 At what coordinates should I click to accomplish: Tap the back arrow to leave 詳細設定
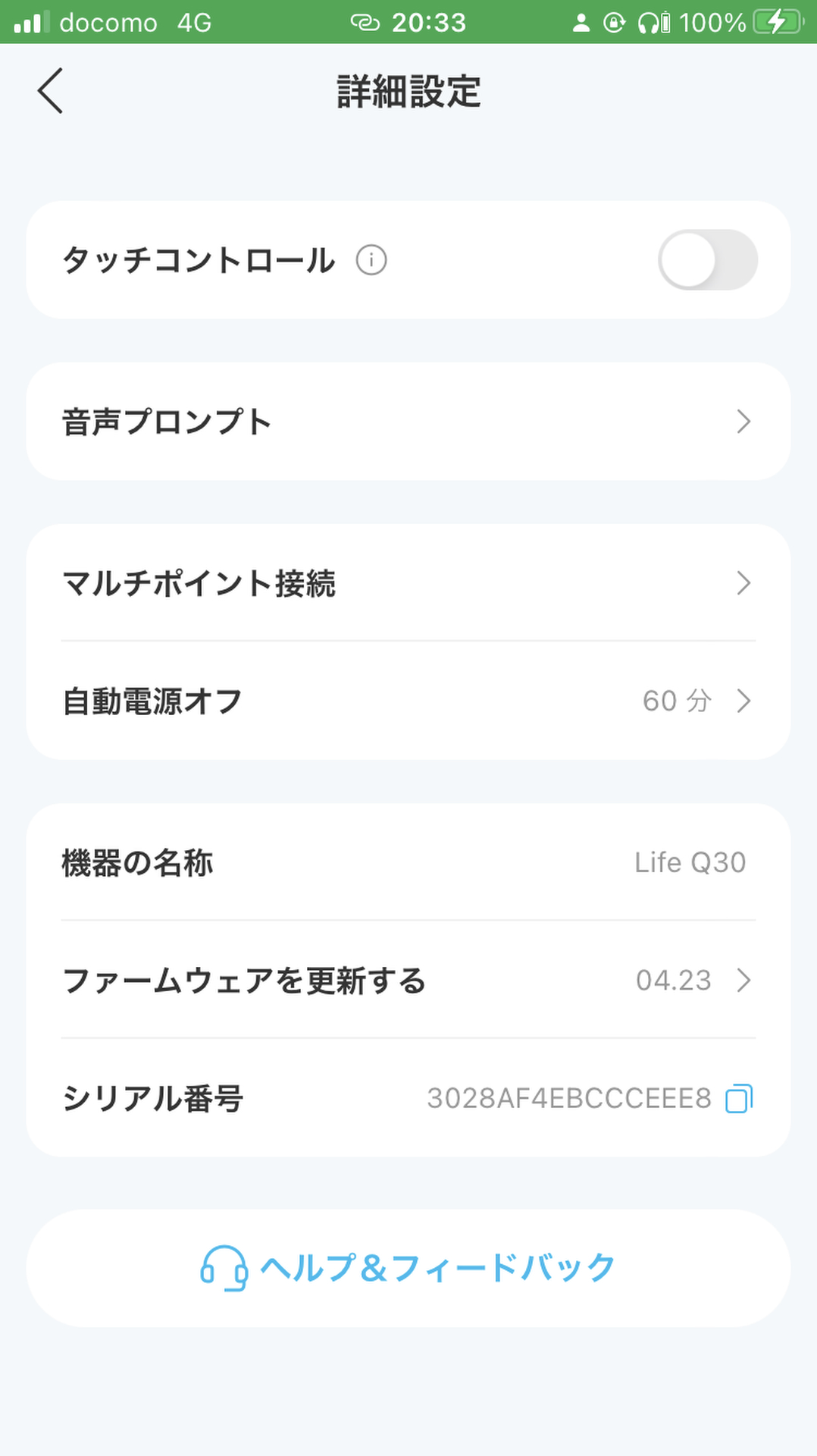tap(49, 91)
